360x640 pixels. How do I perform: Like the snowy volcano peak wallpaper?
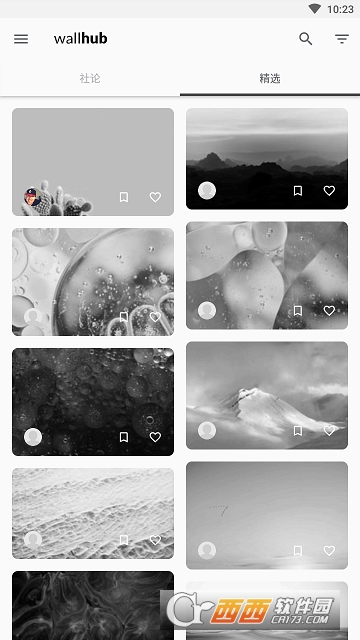[329, 431]
